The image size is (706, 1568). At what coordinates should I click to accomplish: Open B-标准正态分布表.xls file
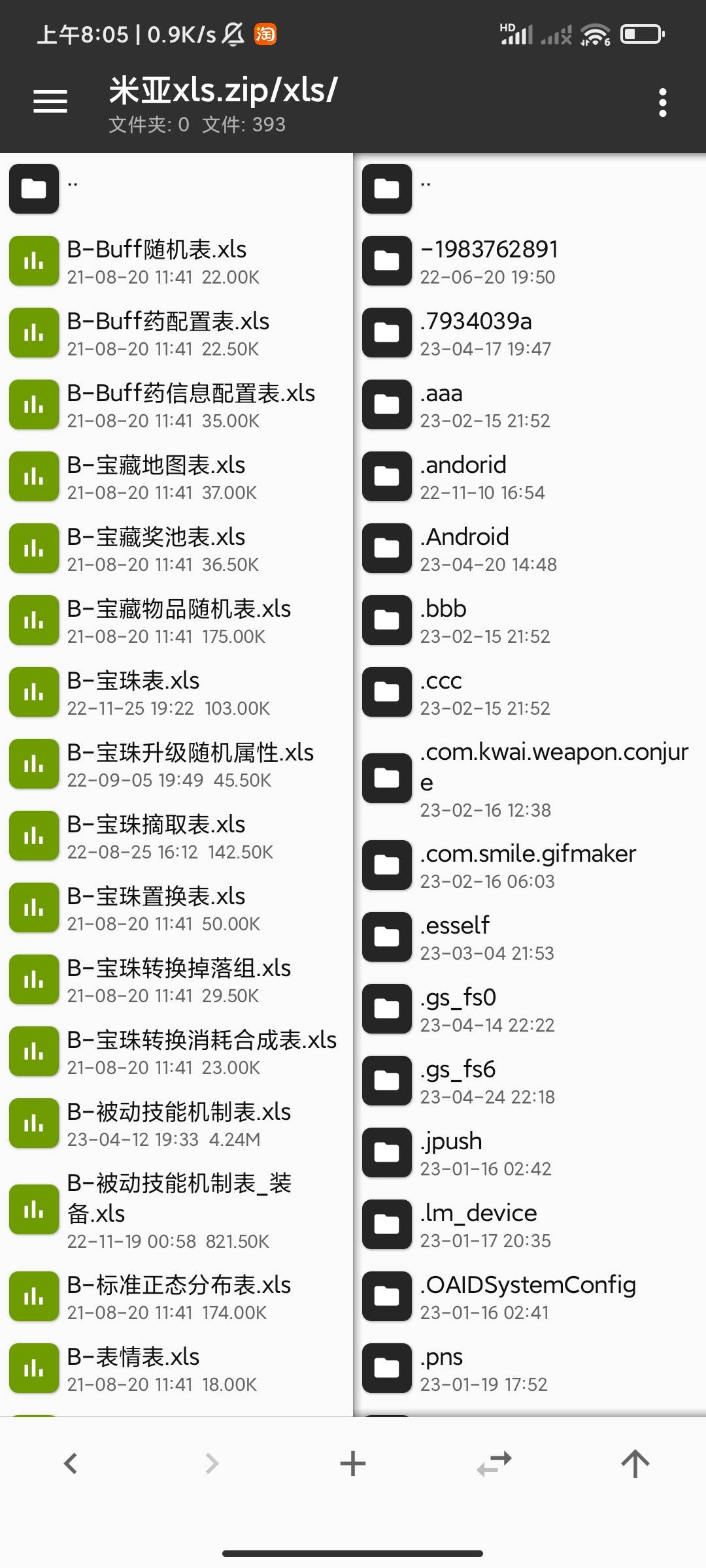coord(176,1297)
